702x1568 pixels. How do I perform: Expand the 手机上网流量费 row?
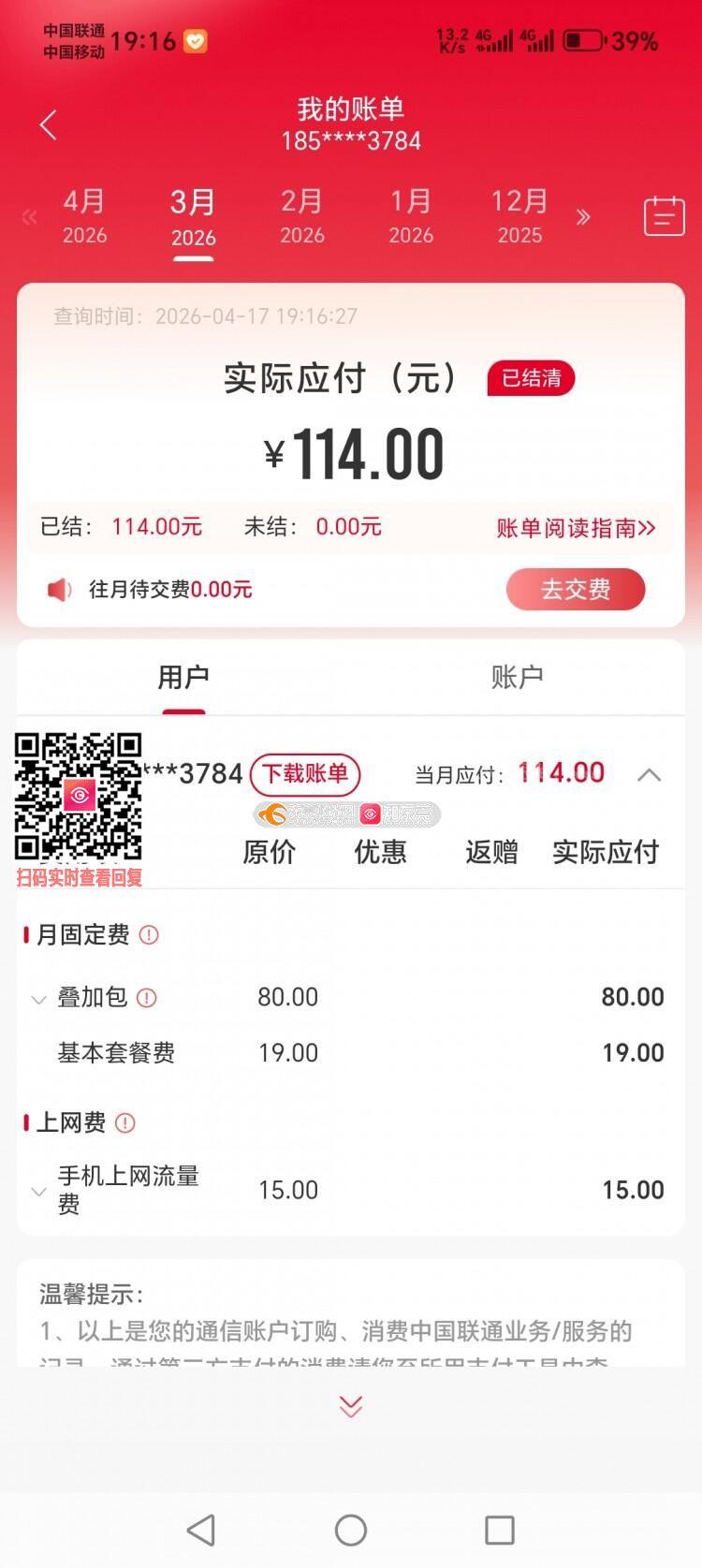39,1192
